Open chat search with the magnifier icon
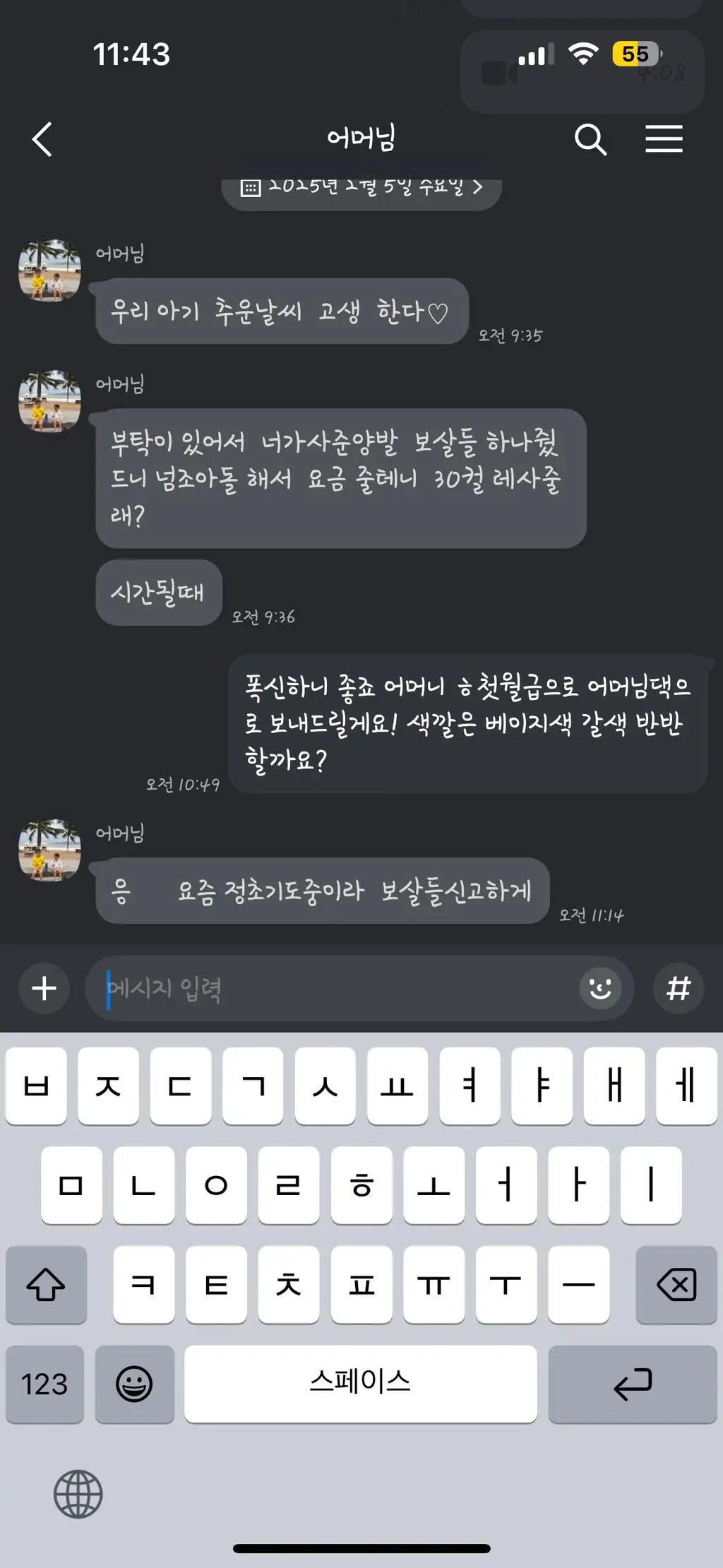 point(592,139)
